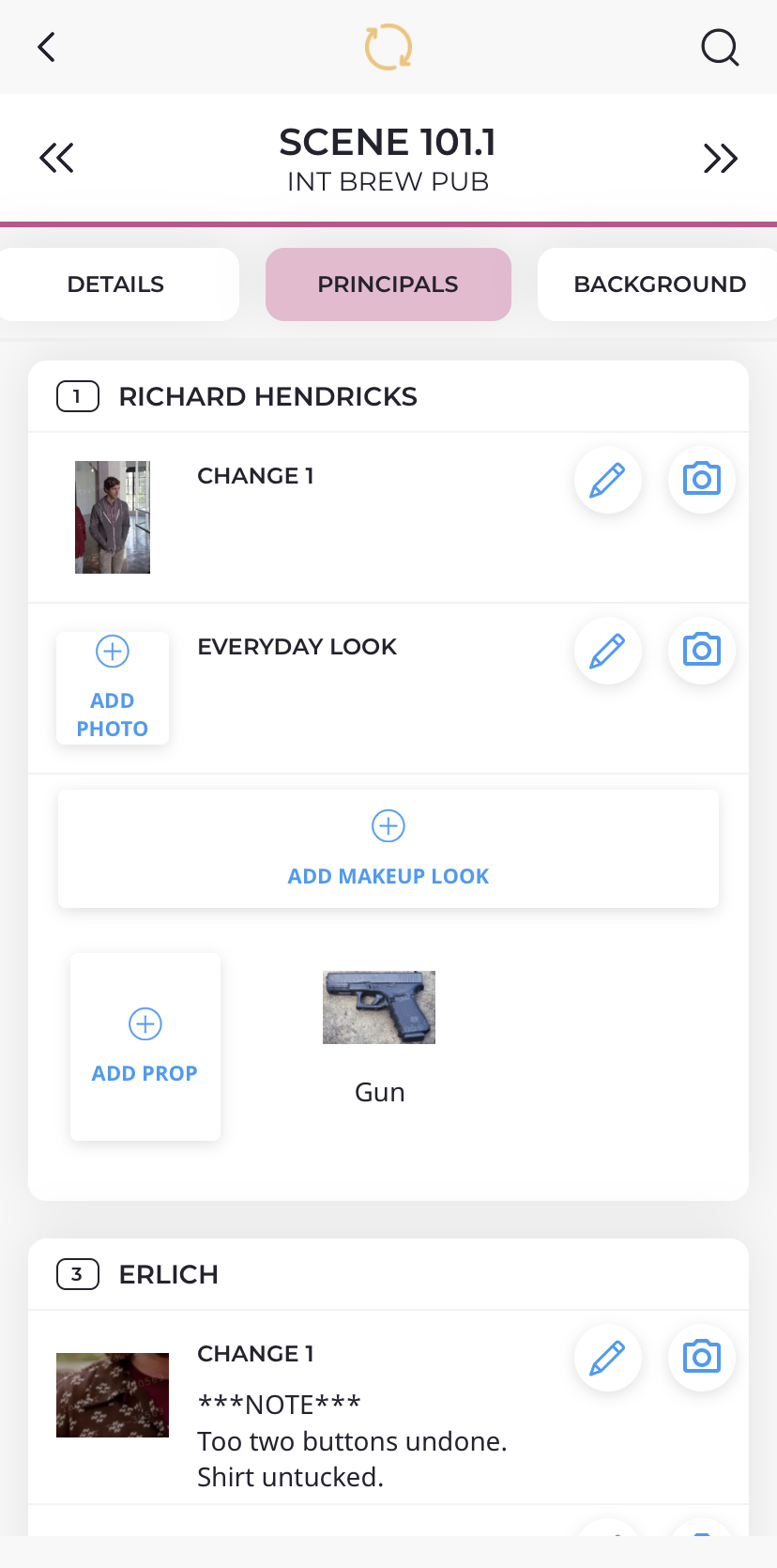
Task: Open Richard's Change 1 photo
Action: 113,517
